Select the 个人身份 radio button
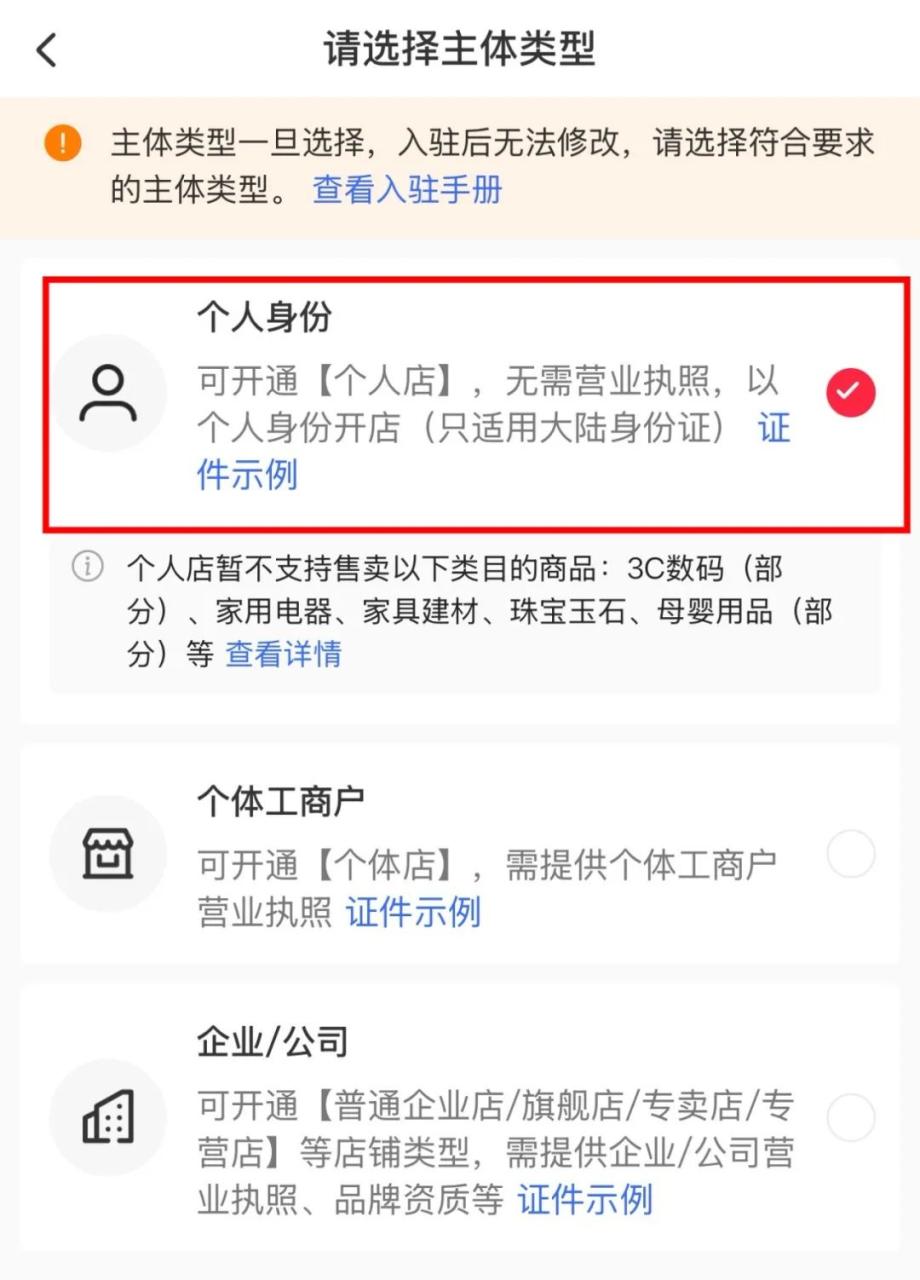The image size is (920, 1280). point(850,392)
